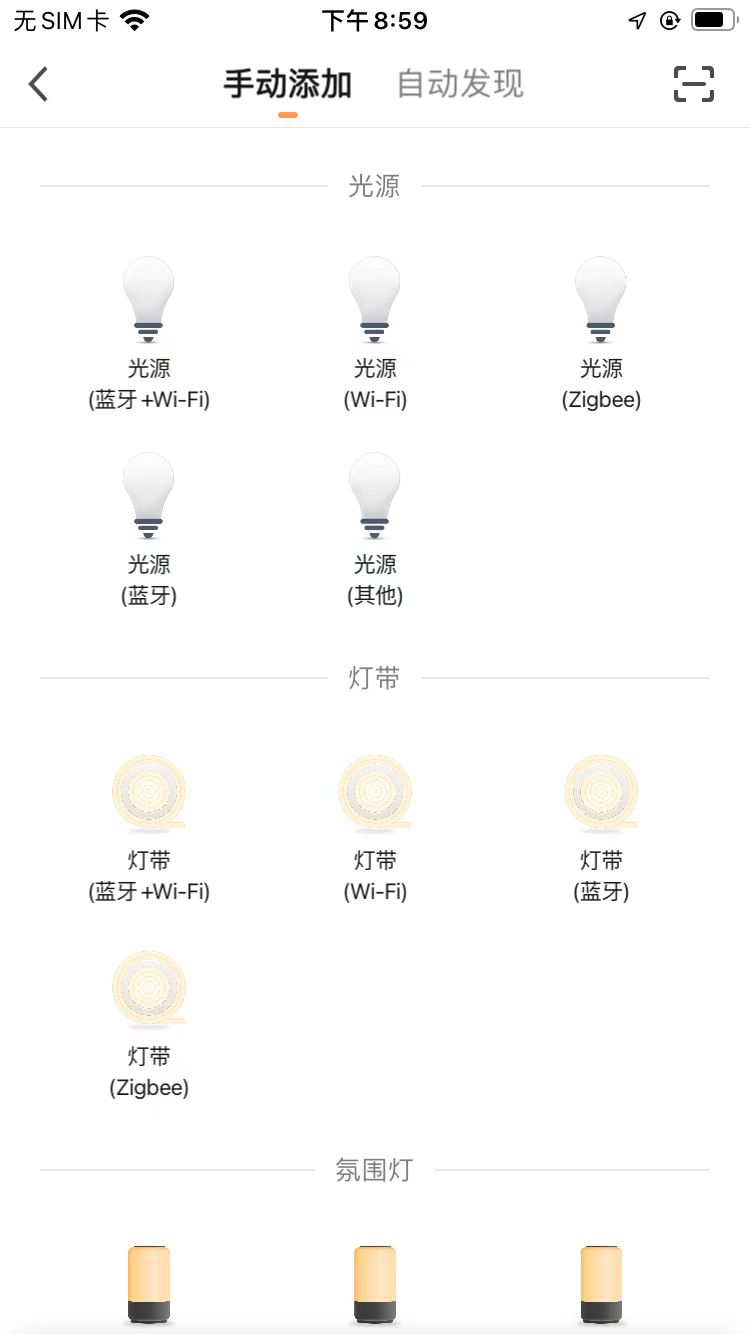Open the QR code scan tool
Image resolution: width=750 pixels, height=1334 pixels.
(693, 84)
